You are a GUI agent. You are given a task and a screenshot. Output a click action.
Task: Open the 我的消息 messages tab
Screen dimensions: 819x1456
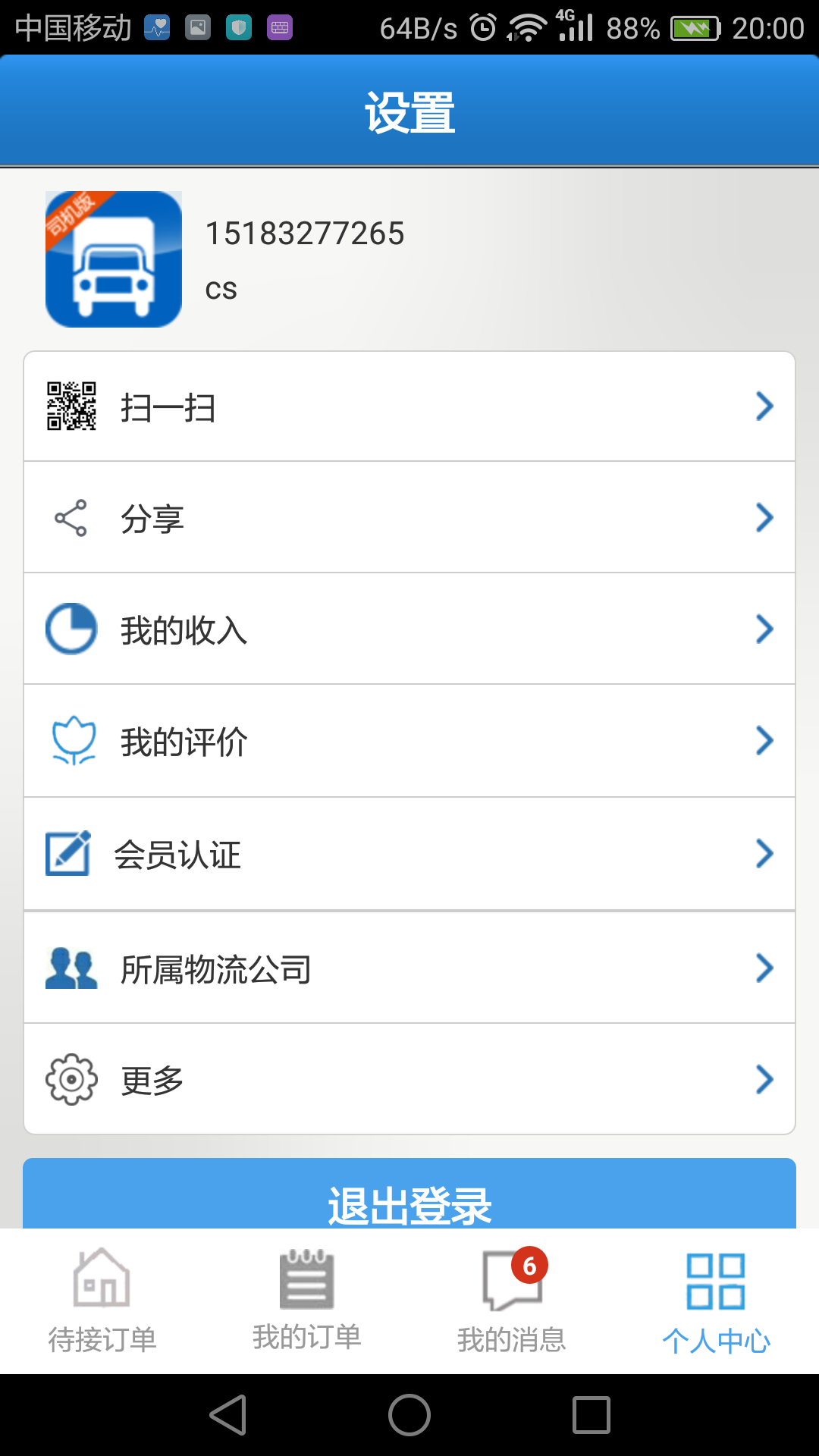click(512, 1301)
